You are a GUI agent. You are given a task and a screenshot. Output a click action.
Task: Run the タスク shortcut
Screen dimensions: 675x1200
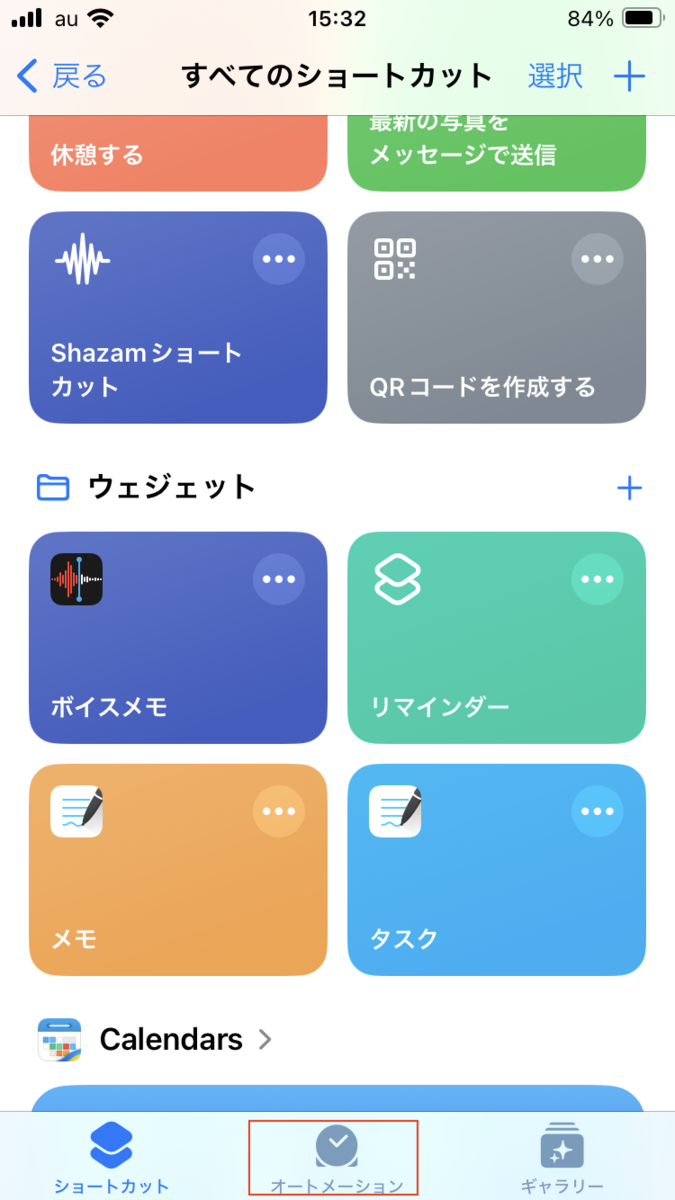pyautogui.click(x=497, y=870)
